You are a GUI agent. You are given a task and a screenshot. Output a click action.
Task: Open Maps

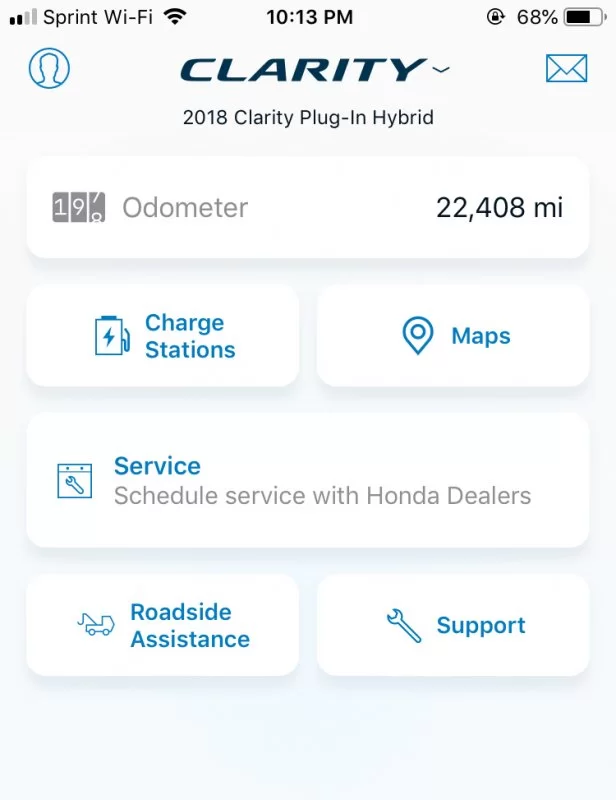coord(453,336)
